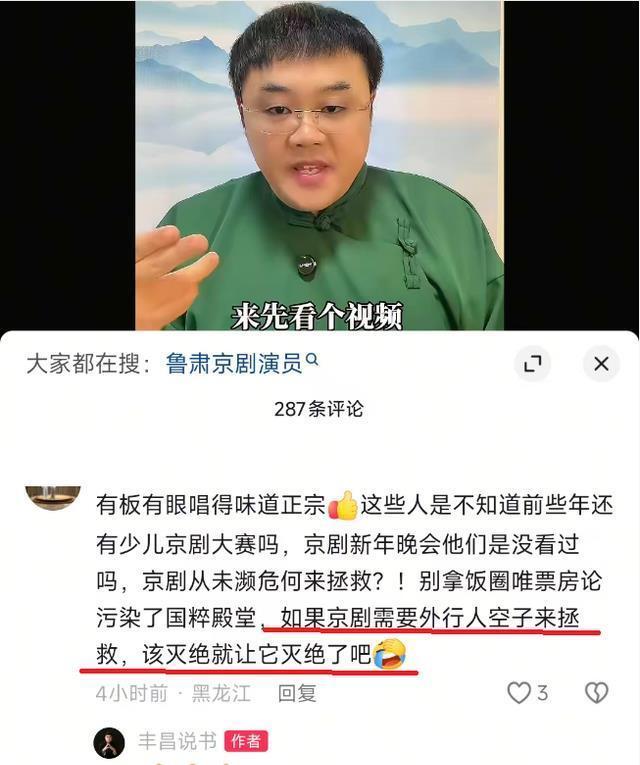This screenshot has width=640, height=765.
Task: Reply to the comment from 黑龙江
Action: pos(296,693)
